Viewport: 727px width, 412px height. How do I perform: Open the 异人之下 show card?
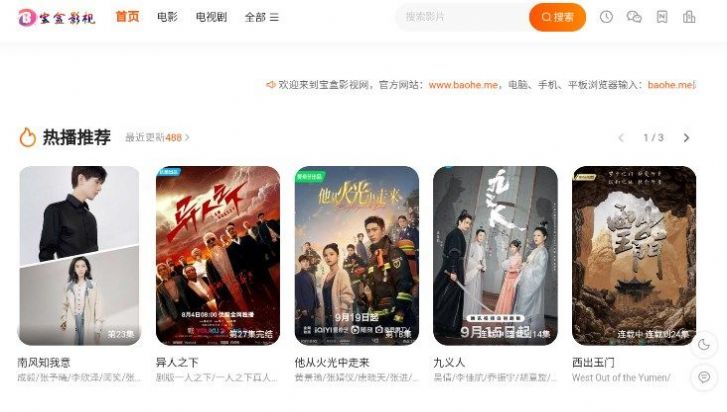coord(218,255)
